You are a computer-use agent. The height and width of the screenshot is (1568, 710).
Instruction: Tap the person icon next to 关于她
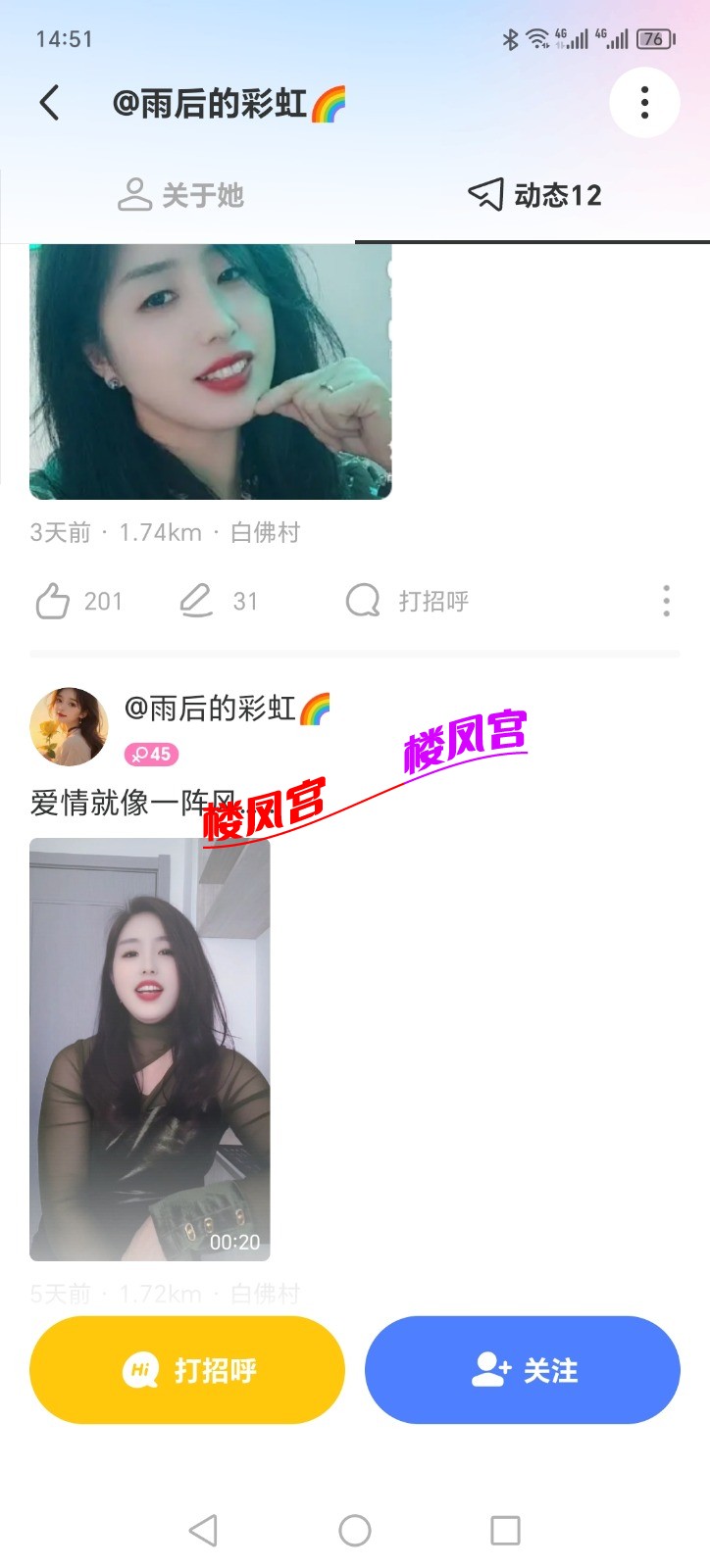136,195
